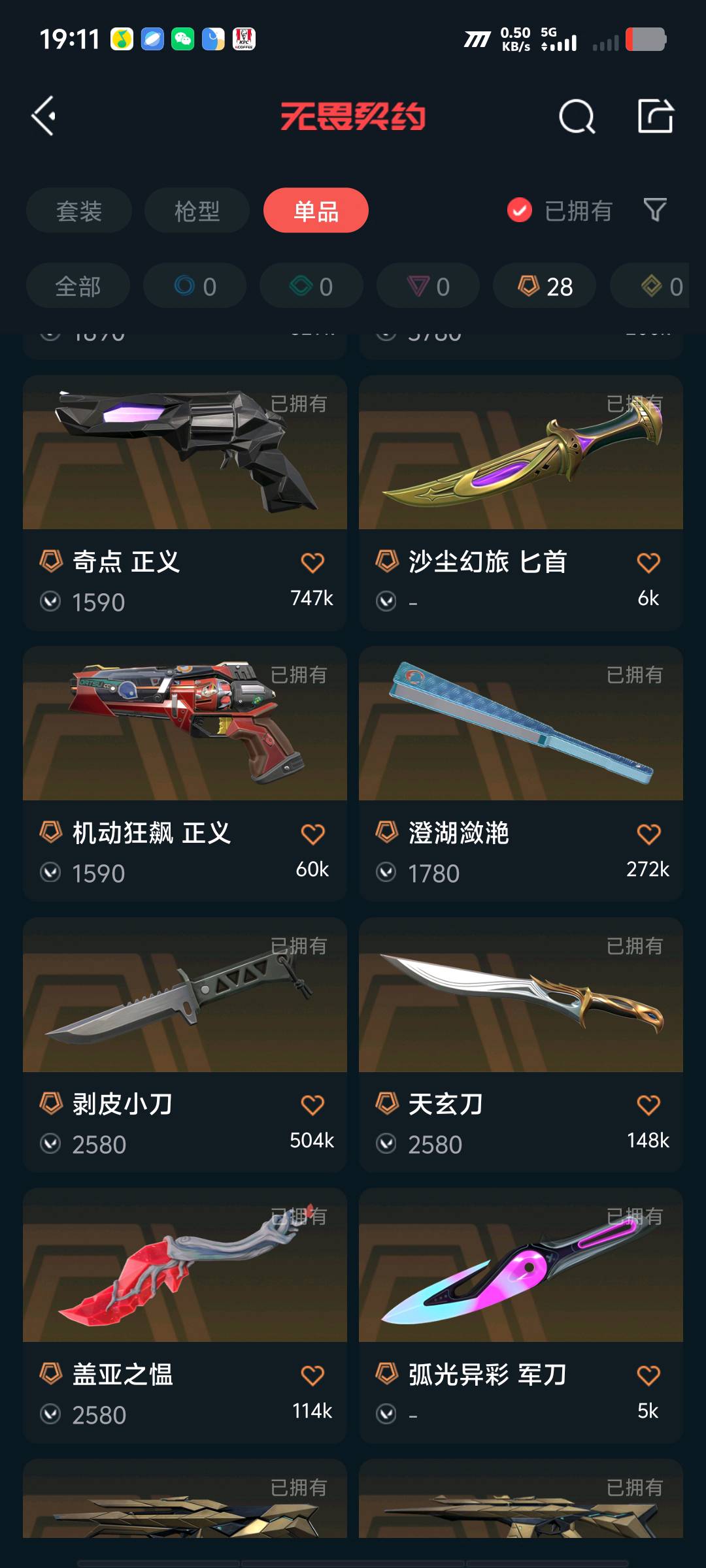Image resolution: width=706 pixels, height=1568 pixels.
Task: Select the 单品 tab
Action: (x=316, y=211)
